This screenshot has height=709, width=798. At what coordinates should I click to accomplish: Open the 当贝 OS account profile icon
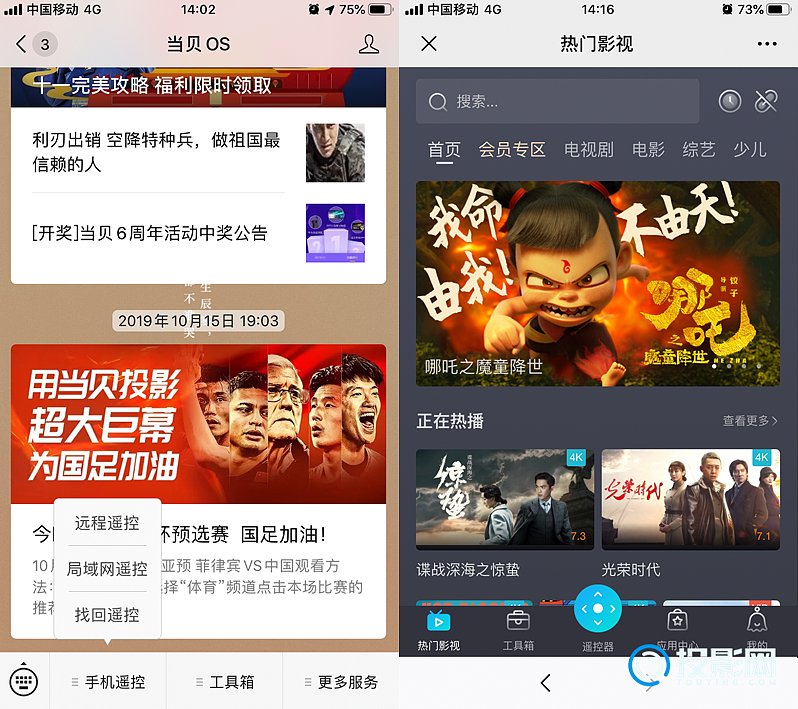tap(369, 44)
